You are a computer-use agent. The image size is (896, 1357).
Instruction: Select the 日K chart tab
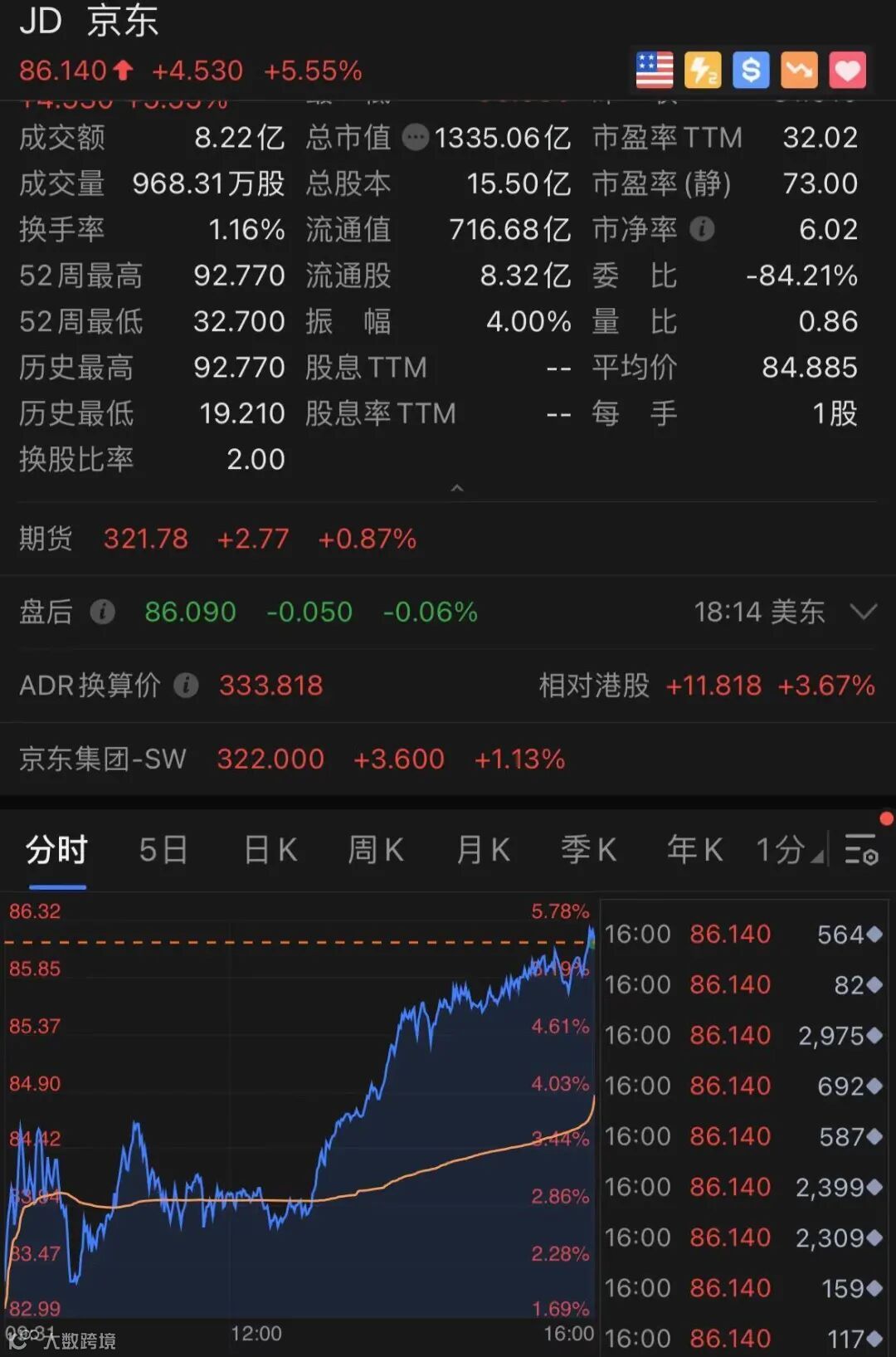pos(270,850)
